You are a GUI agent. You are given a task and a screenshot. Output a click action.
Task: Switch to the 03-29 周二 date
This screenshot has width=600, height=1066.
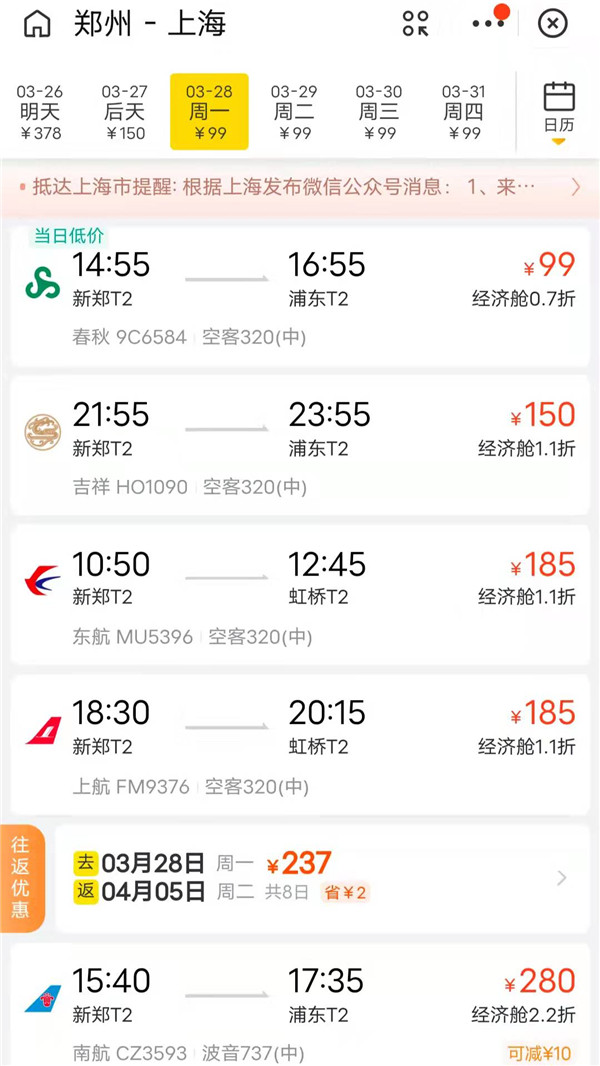[294, 112]
